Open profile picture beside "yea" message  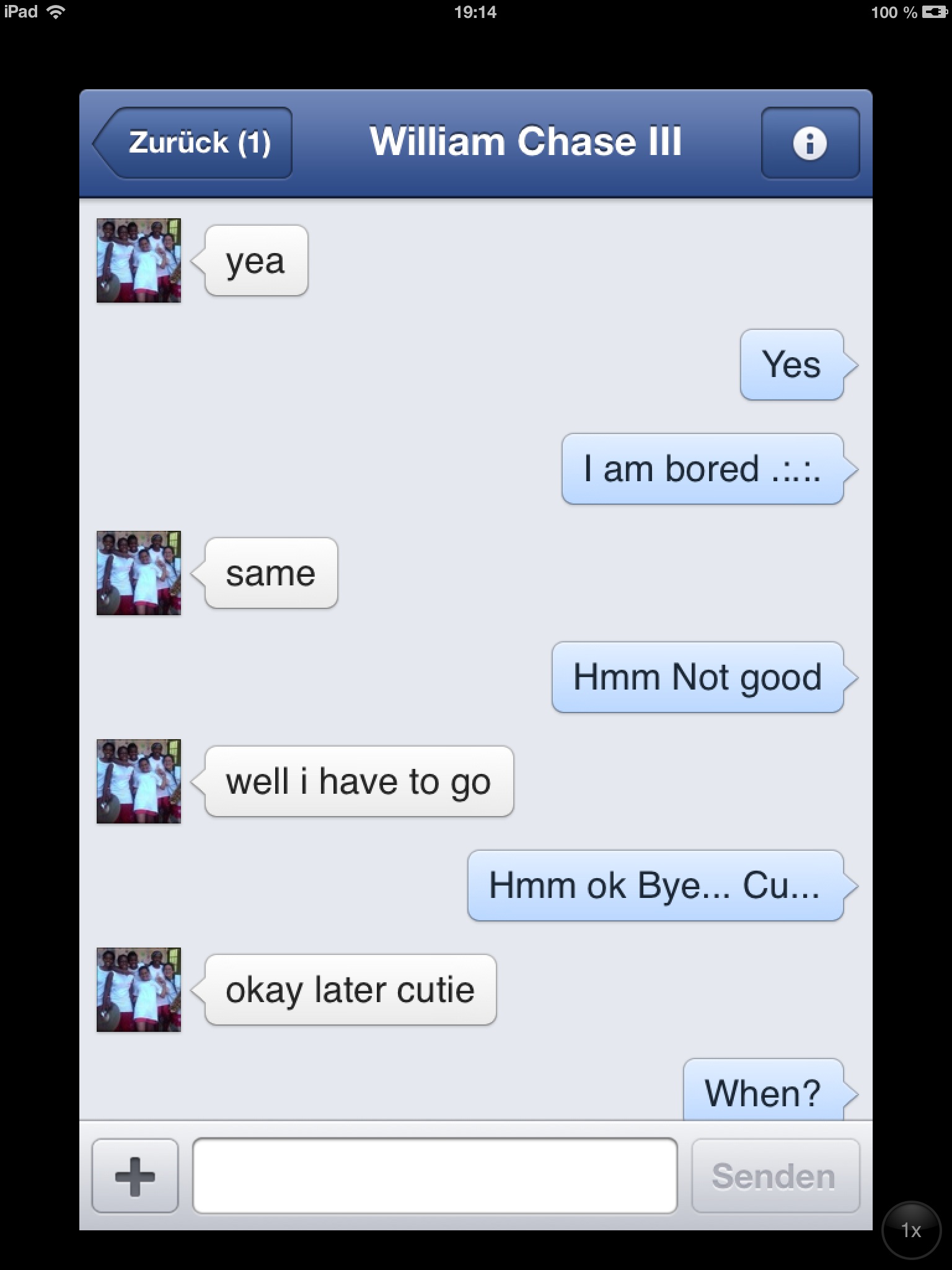pos(139,260)
